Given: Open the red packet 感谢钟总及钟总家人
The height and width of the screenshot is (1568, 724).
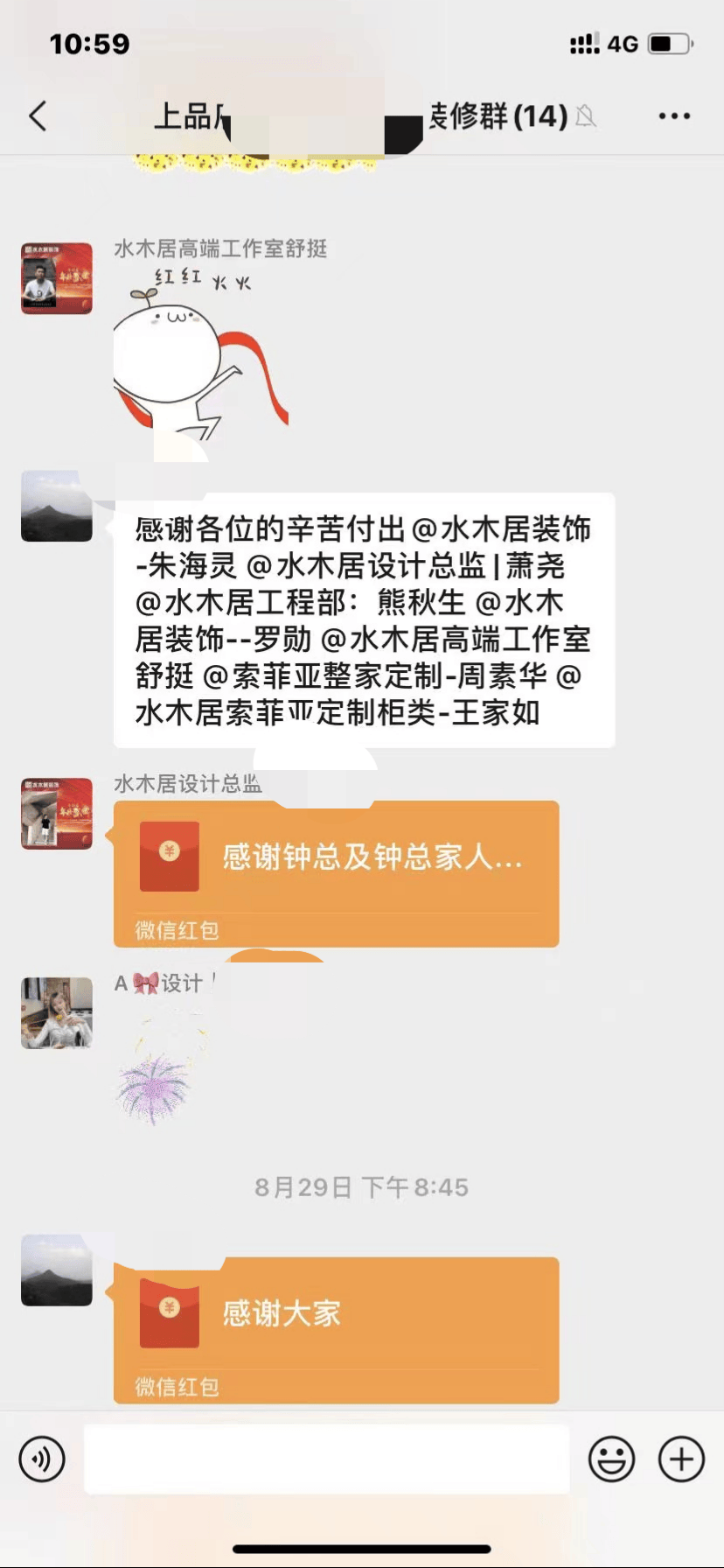Looking at the screenshot, I should coord(336,857).
